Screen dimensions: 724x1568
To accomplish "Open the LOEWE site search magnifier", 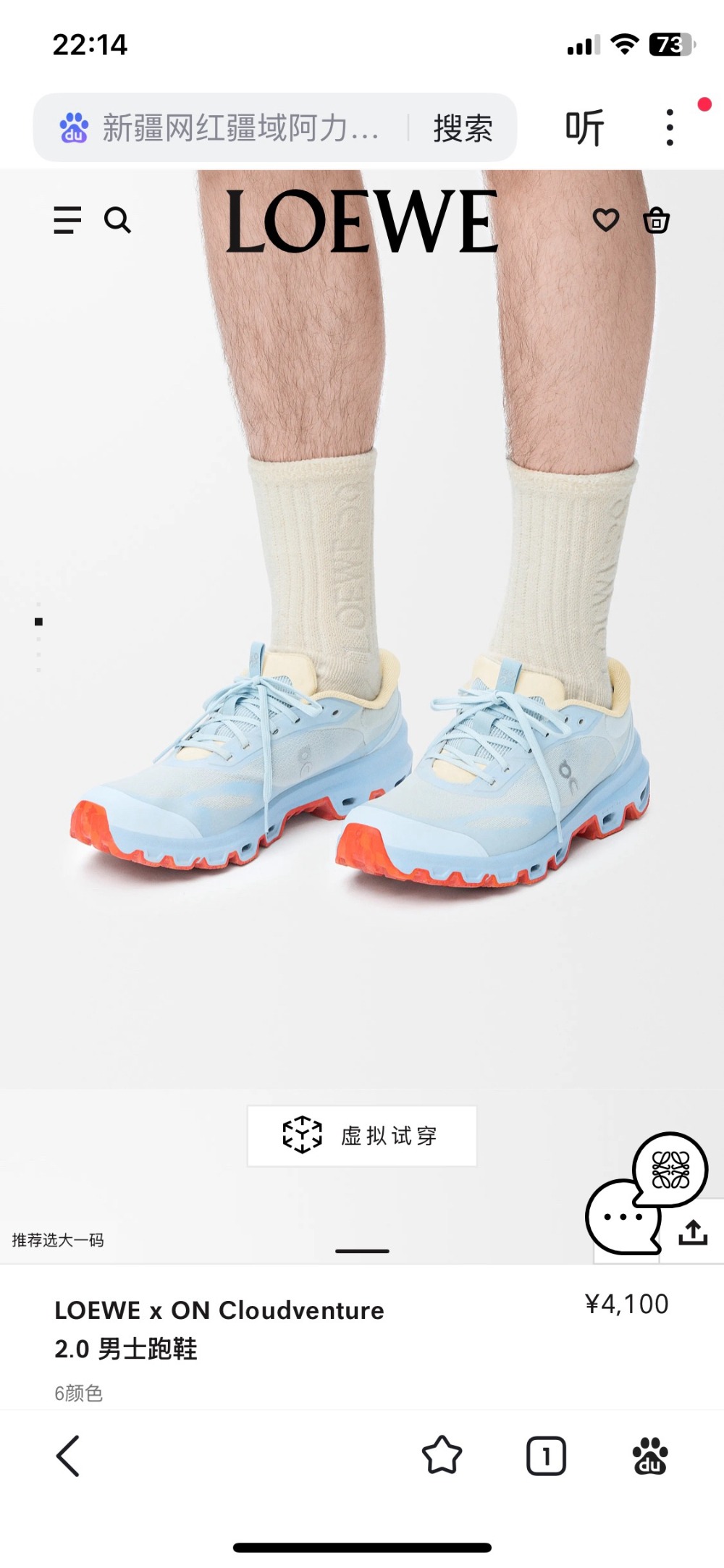I will [x=117, y=220].
